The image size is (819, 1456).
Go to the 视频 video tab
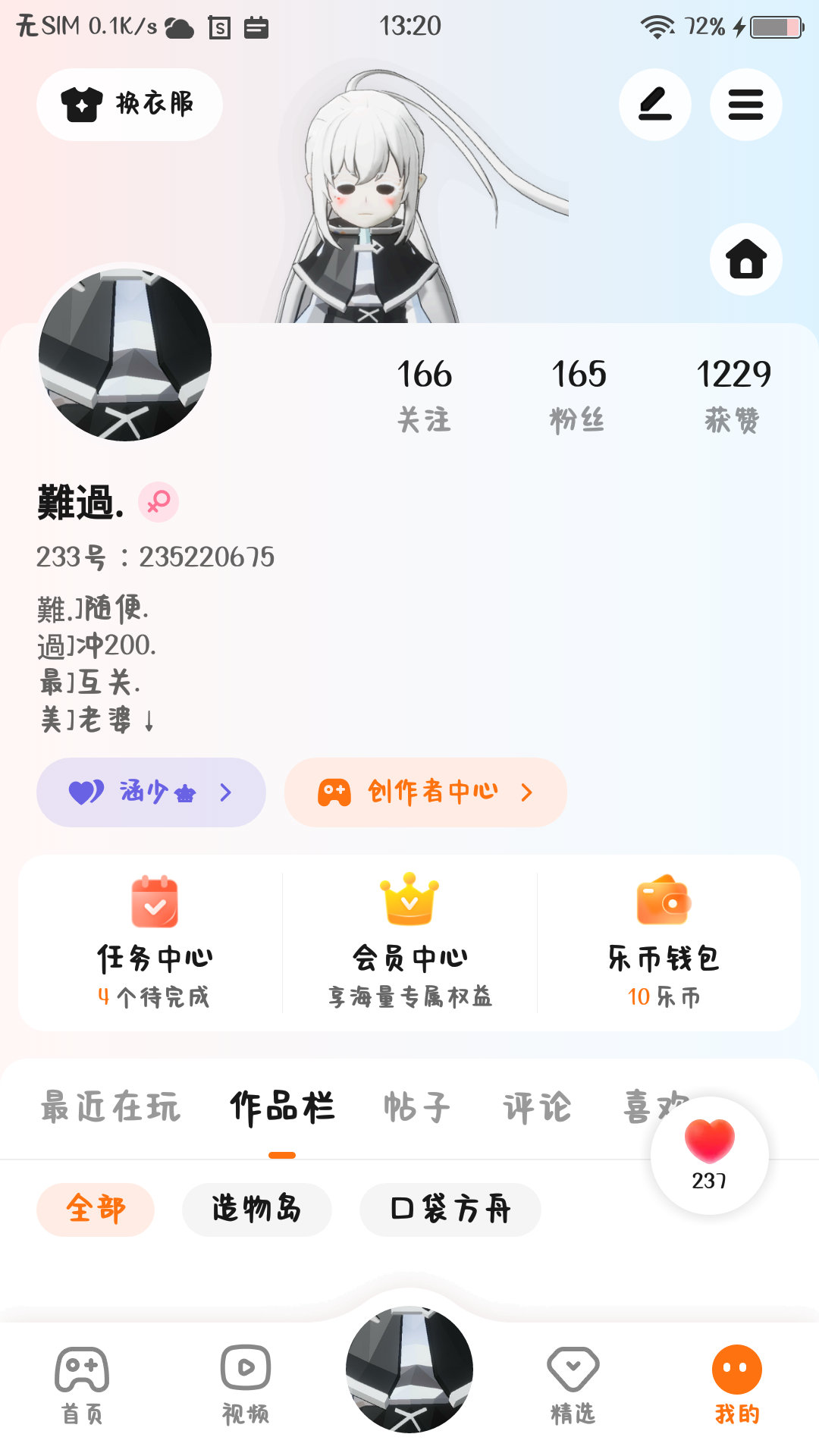[x=246, y=1384]
